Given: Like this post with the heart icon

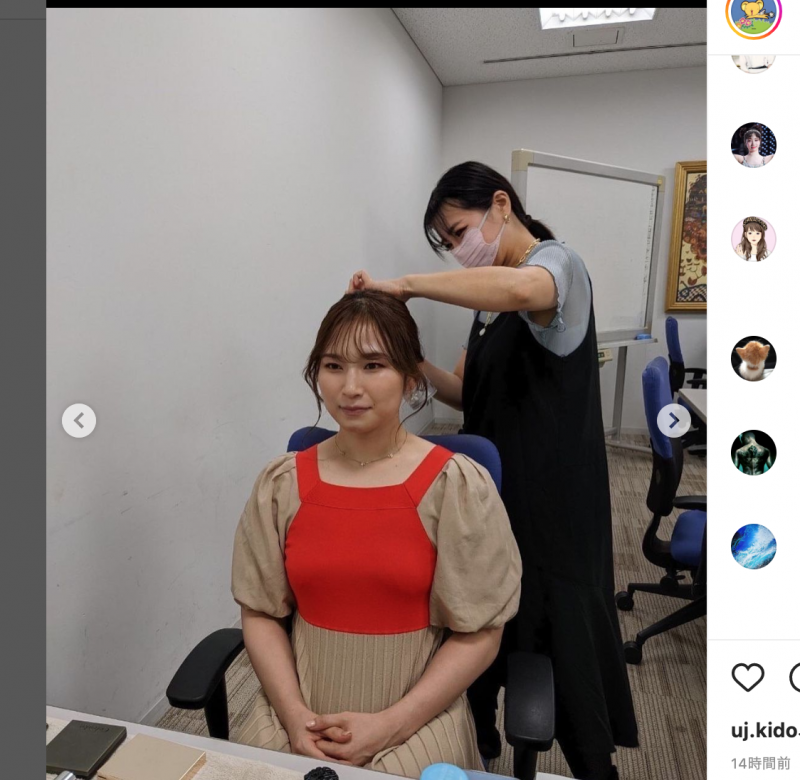Looking at the screenshot, I should (748, 677).
